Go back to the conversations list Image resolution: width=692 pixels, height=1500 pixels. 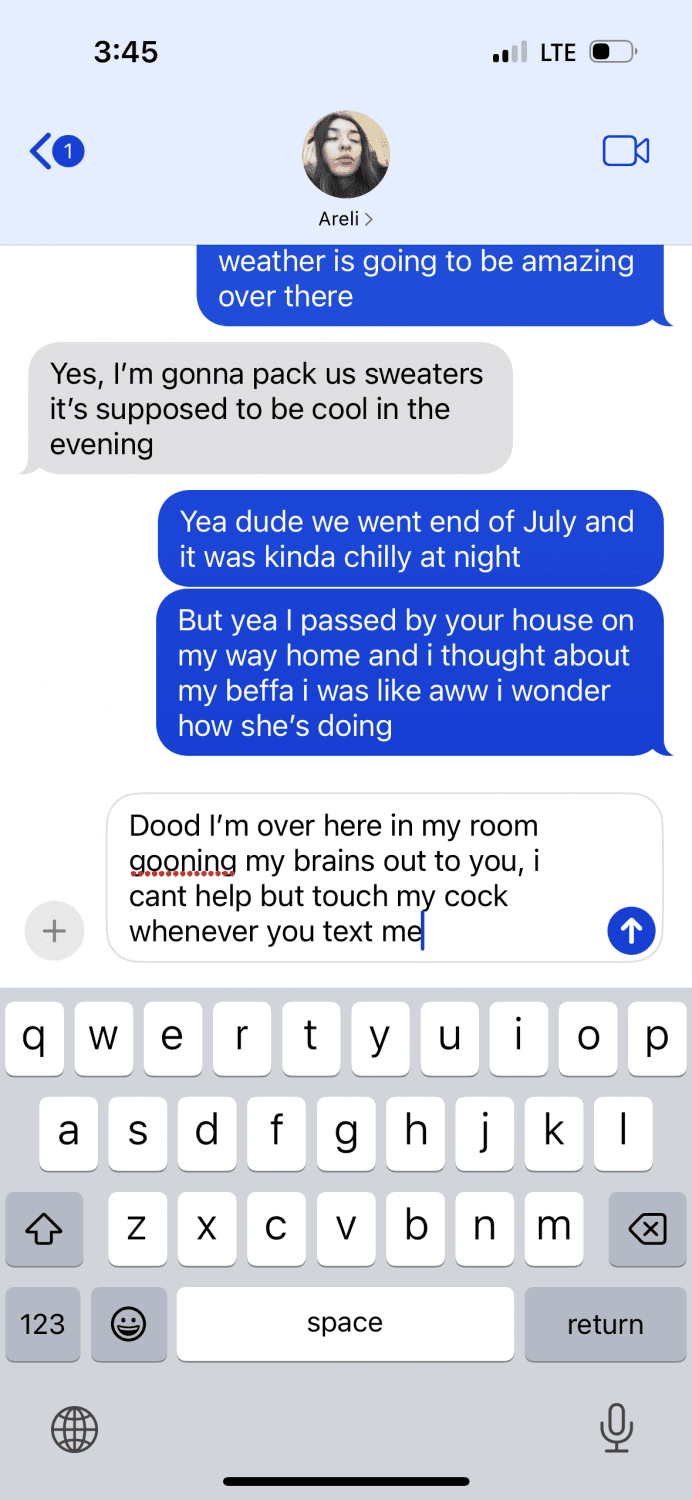55,152
